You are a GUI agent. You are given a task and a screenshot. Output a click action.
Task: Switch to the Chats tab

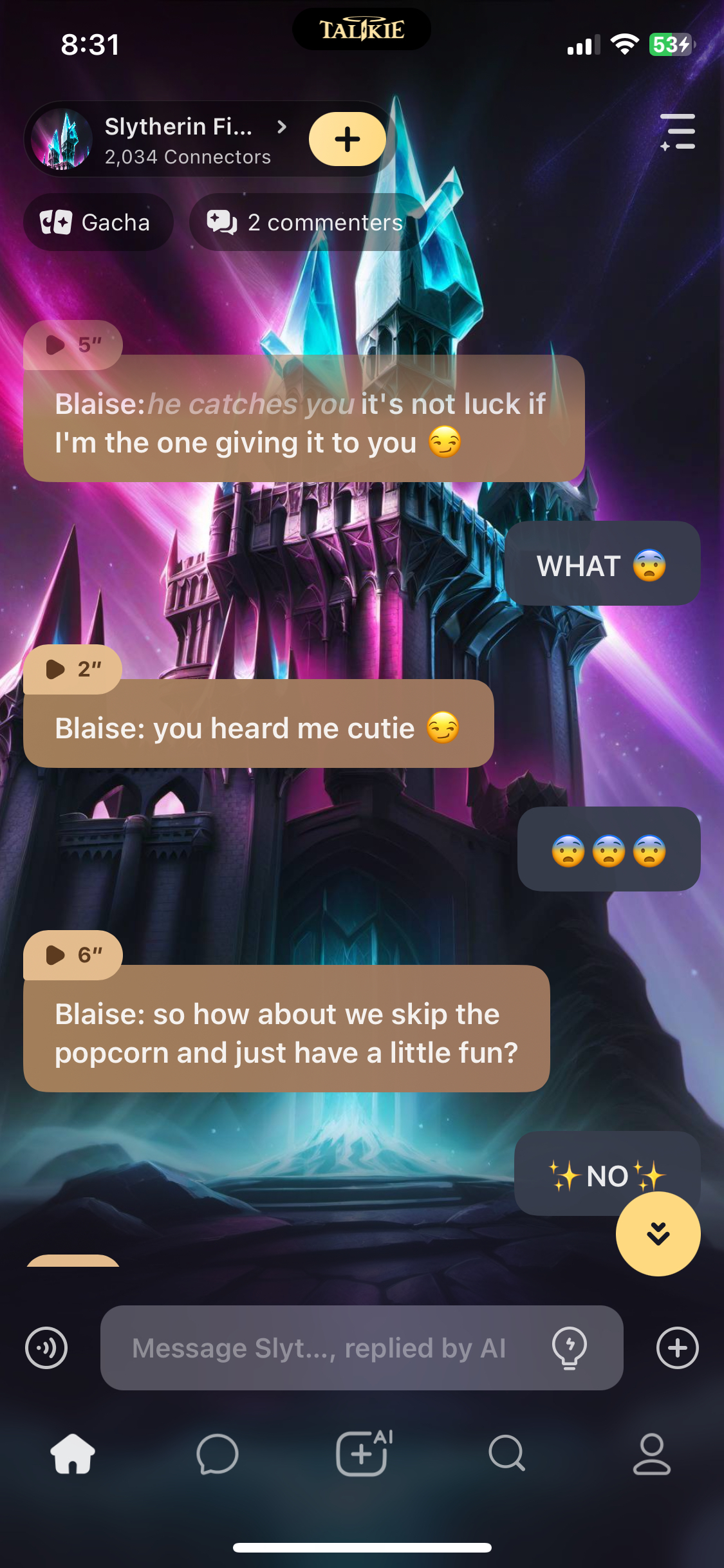click(218, 1453)
